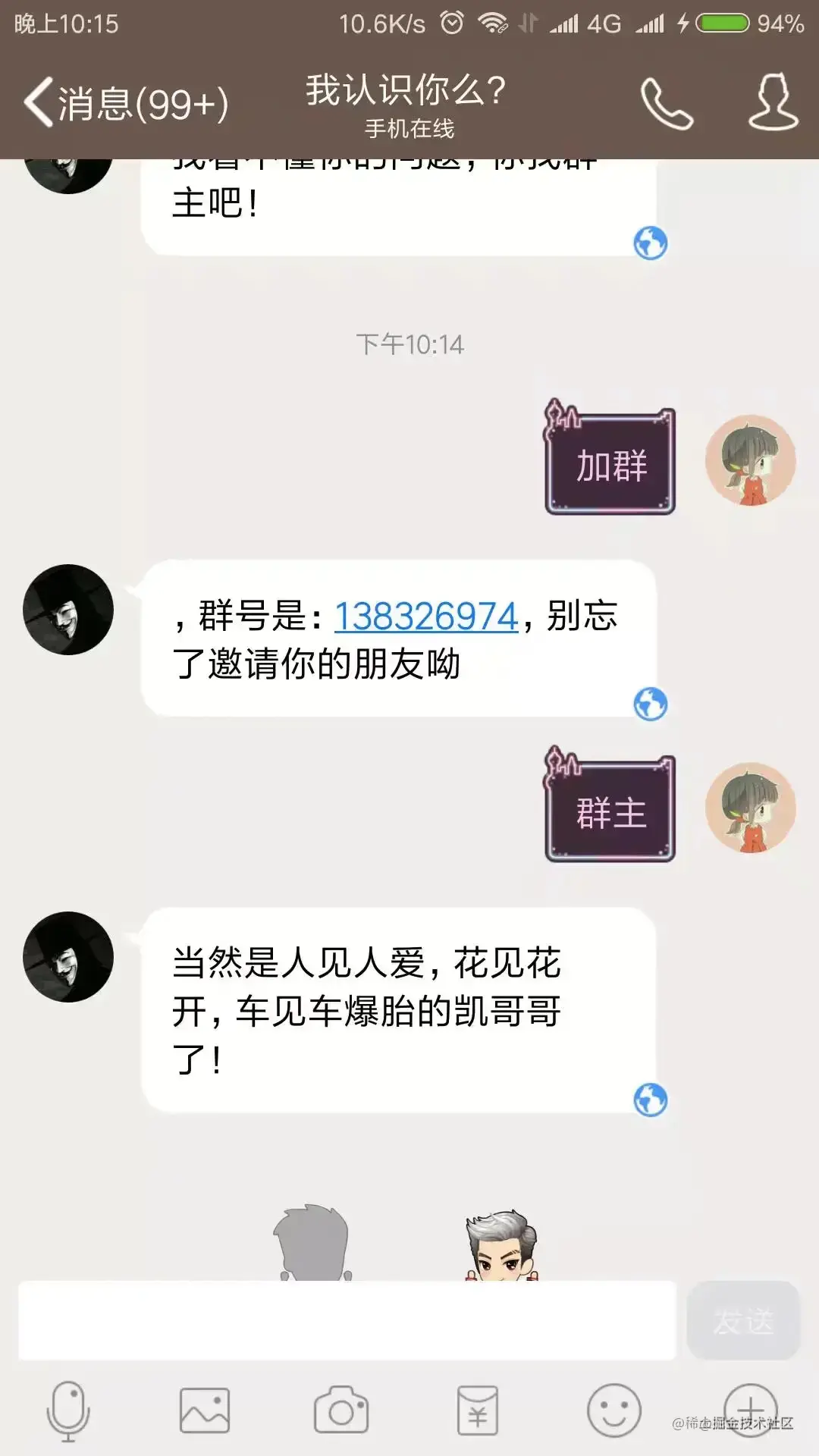The image size is (819, 1456).
Task: Tap the message input field
Action: (x=347, y=1320)
